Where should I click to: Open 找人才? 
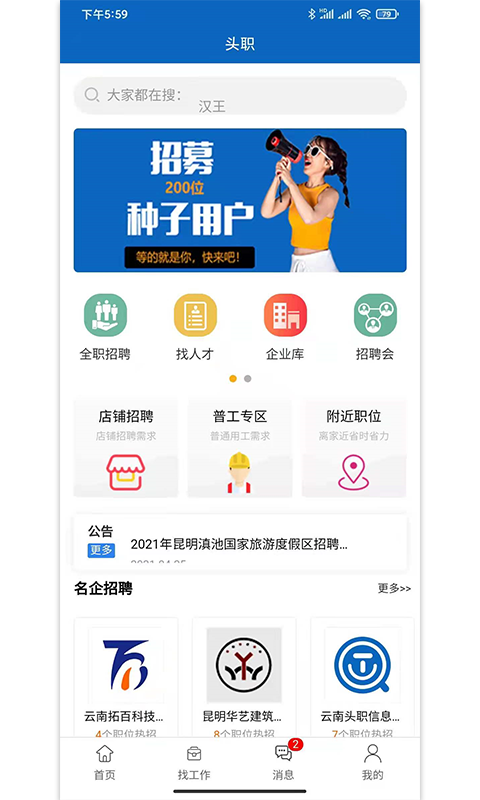coord(195,328)
